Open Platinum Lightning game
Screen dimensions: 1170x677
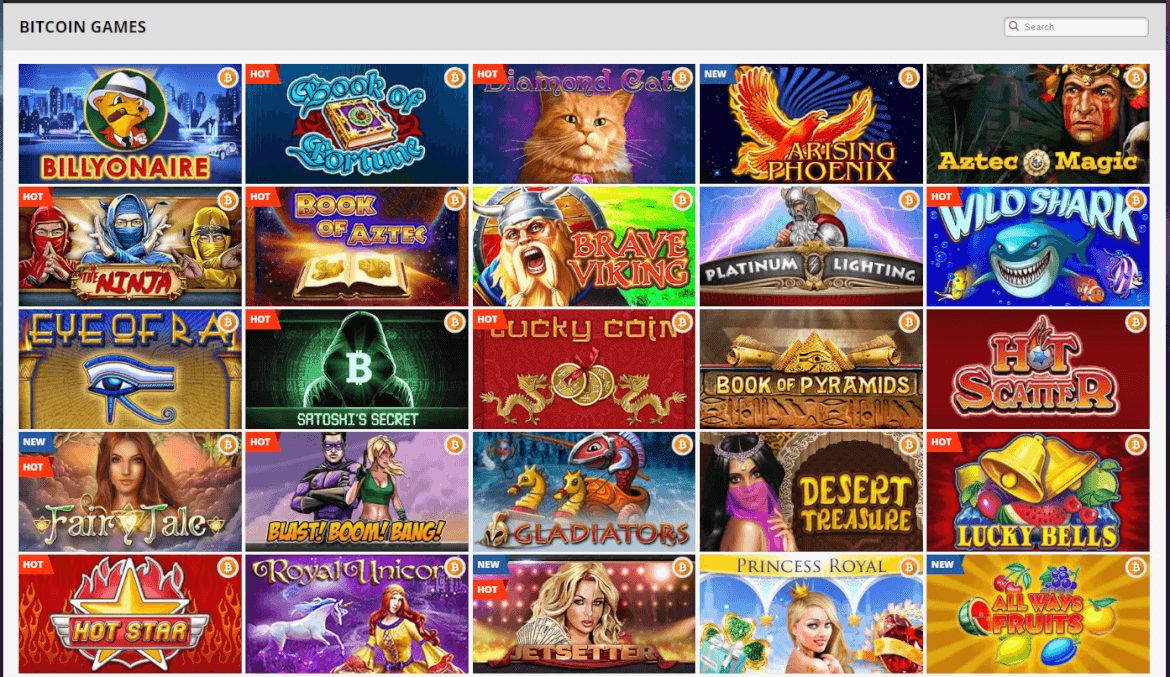pos(811,247)
